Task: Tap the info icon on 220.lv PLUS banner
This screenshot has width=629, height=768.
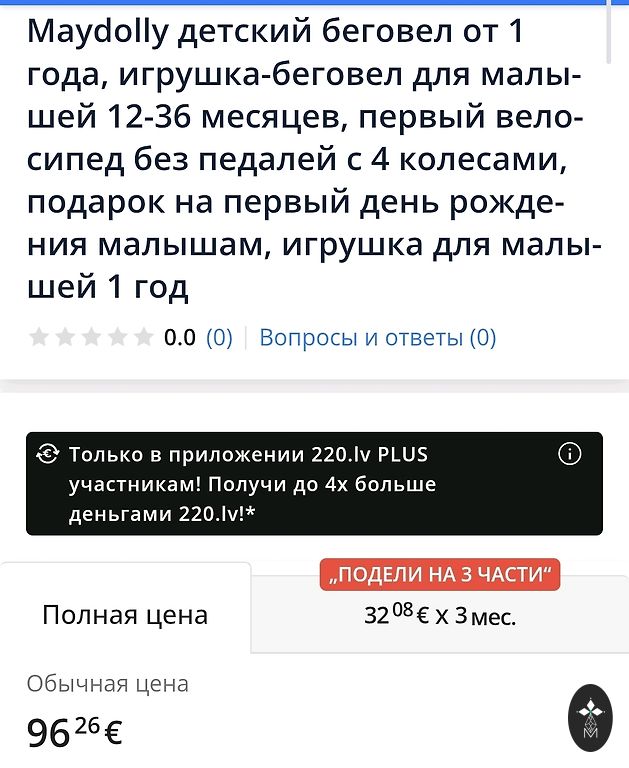Action: (569, 455)
